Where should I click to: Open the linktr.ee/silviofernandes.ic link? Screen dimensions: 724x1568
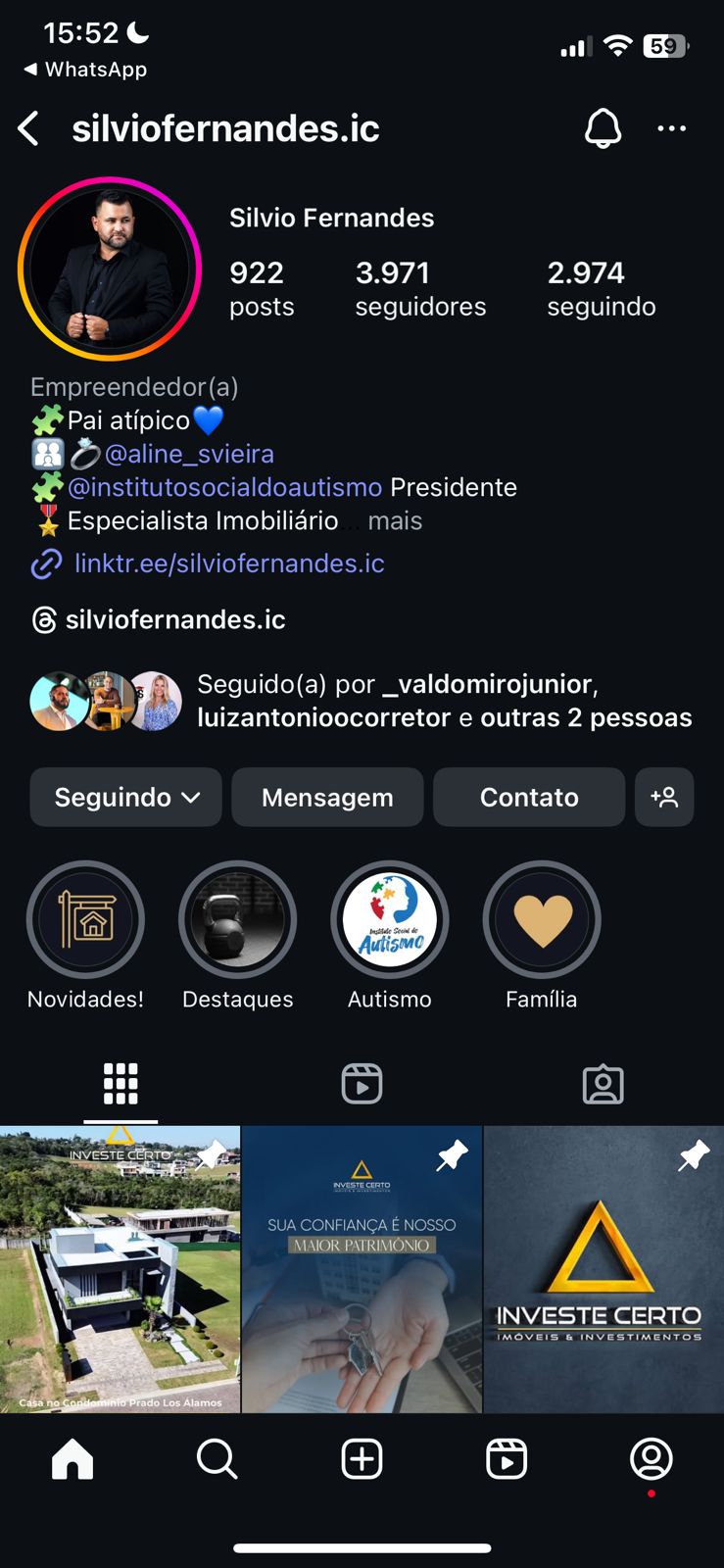pyautogui.click(x=229, y=563)
